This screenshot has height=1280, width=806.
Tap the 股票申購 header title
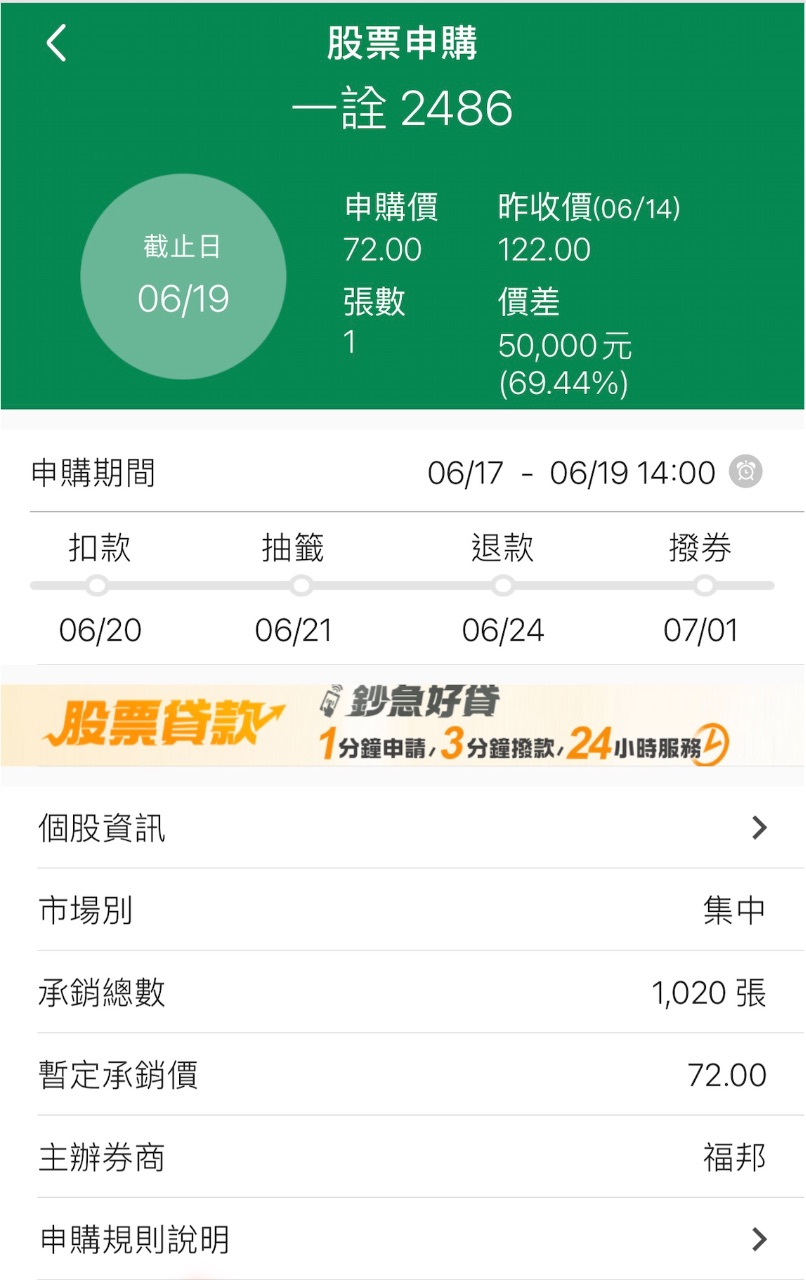[x=403, y=44]
